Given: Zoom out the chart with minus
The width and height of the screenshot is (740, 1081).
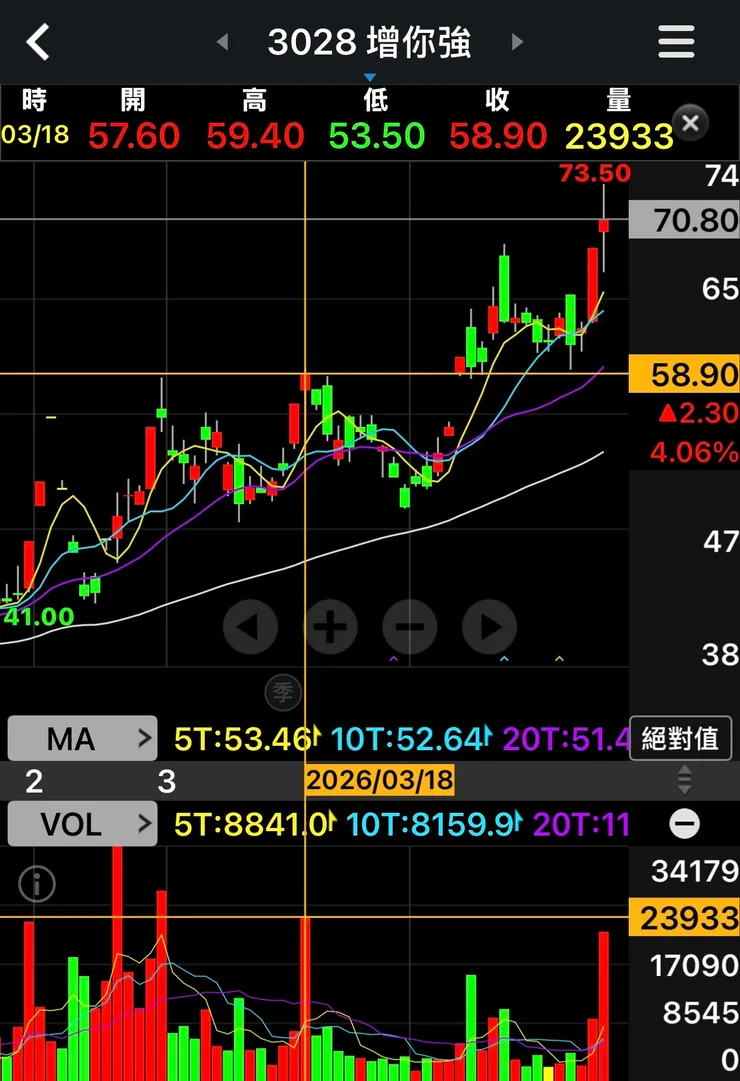Looking at the screenshot, I should coord(410,628).
